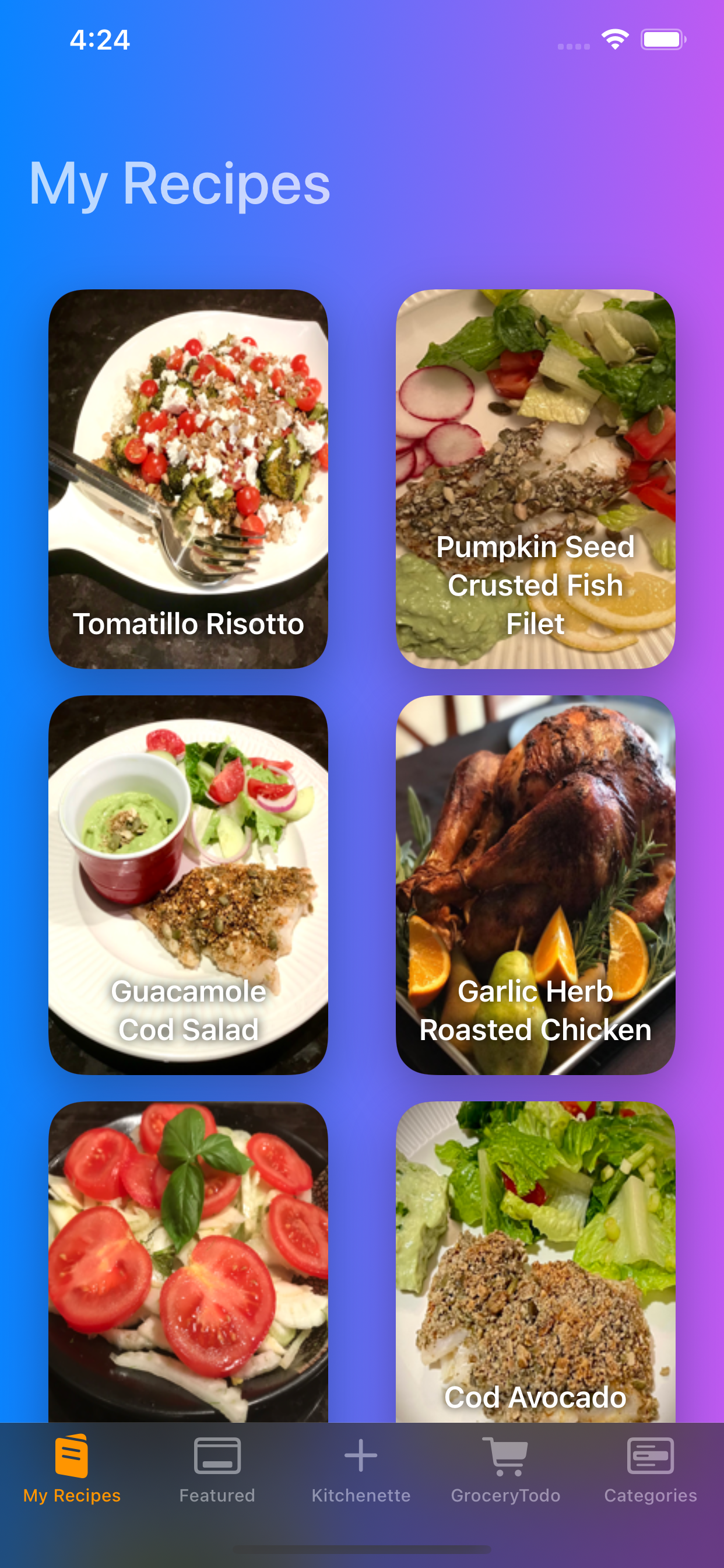Open the GroceryTodo shopping cart icon
Screen dimensions: 724x1568
click(505, 1457)
